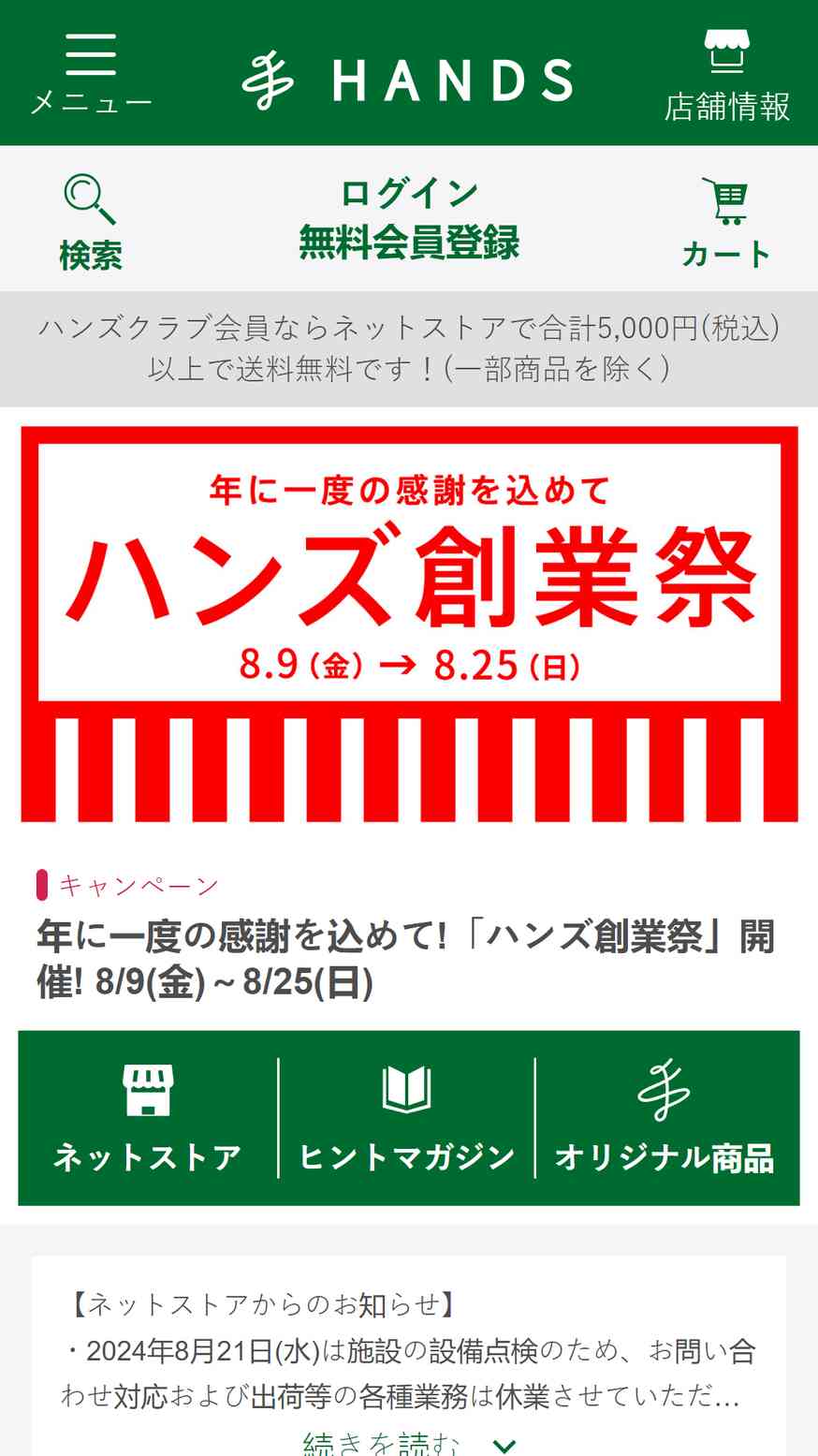View the カート shopping cart

pyautogui.click(x=726, y=223)
